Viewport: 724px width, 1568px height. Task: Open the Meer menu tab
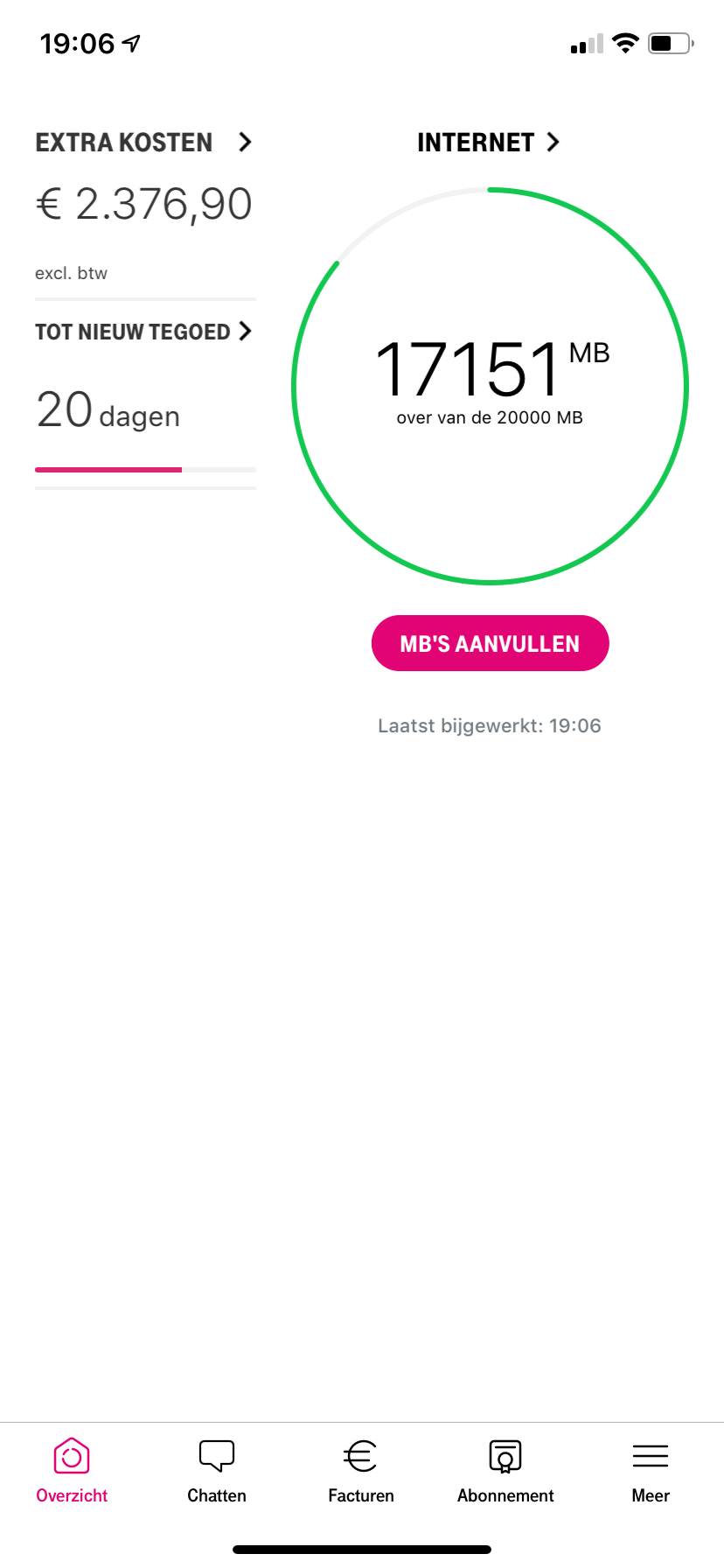pyautogui.click(x=651, y=1471)
